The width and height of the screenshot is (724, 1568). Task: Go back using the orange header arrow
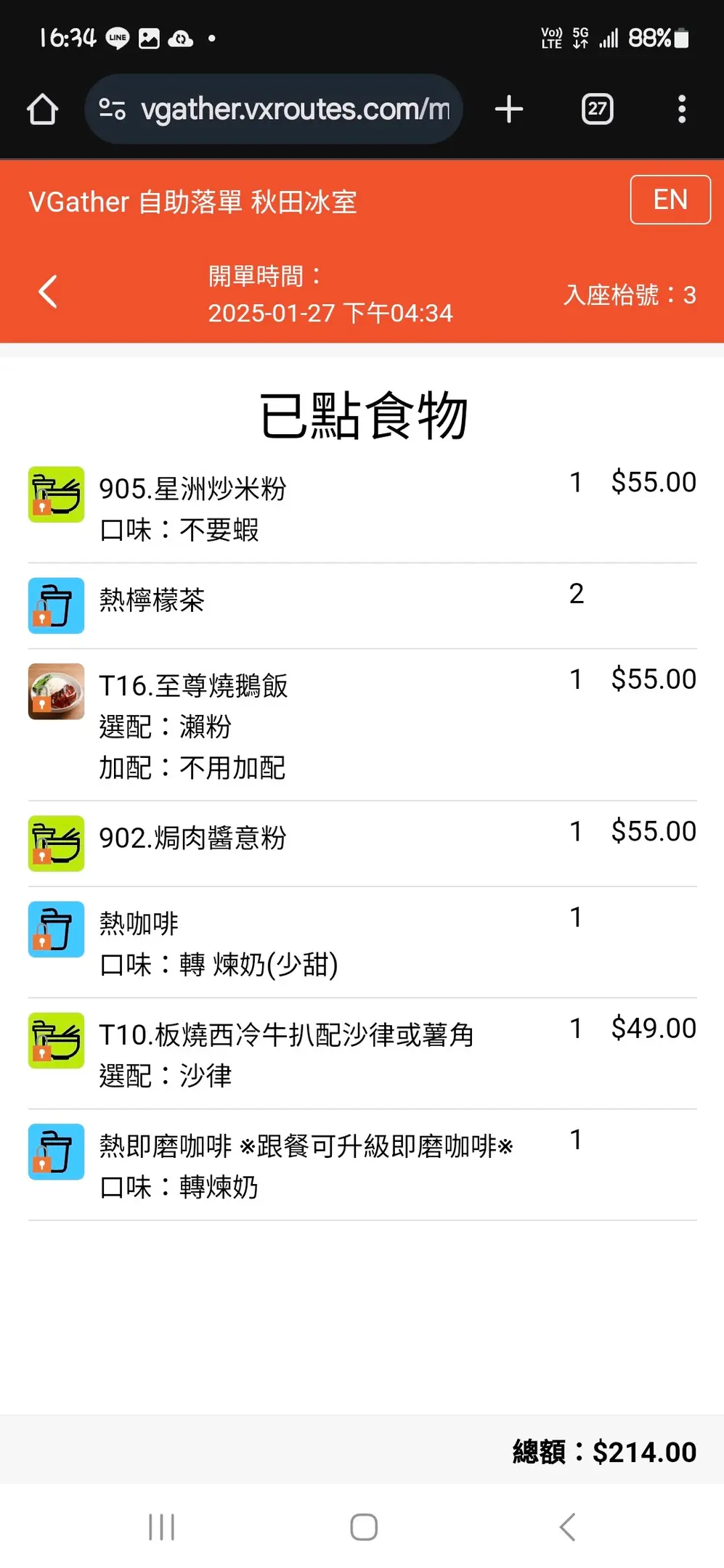[48, 292]
